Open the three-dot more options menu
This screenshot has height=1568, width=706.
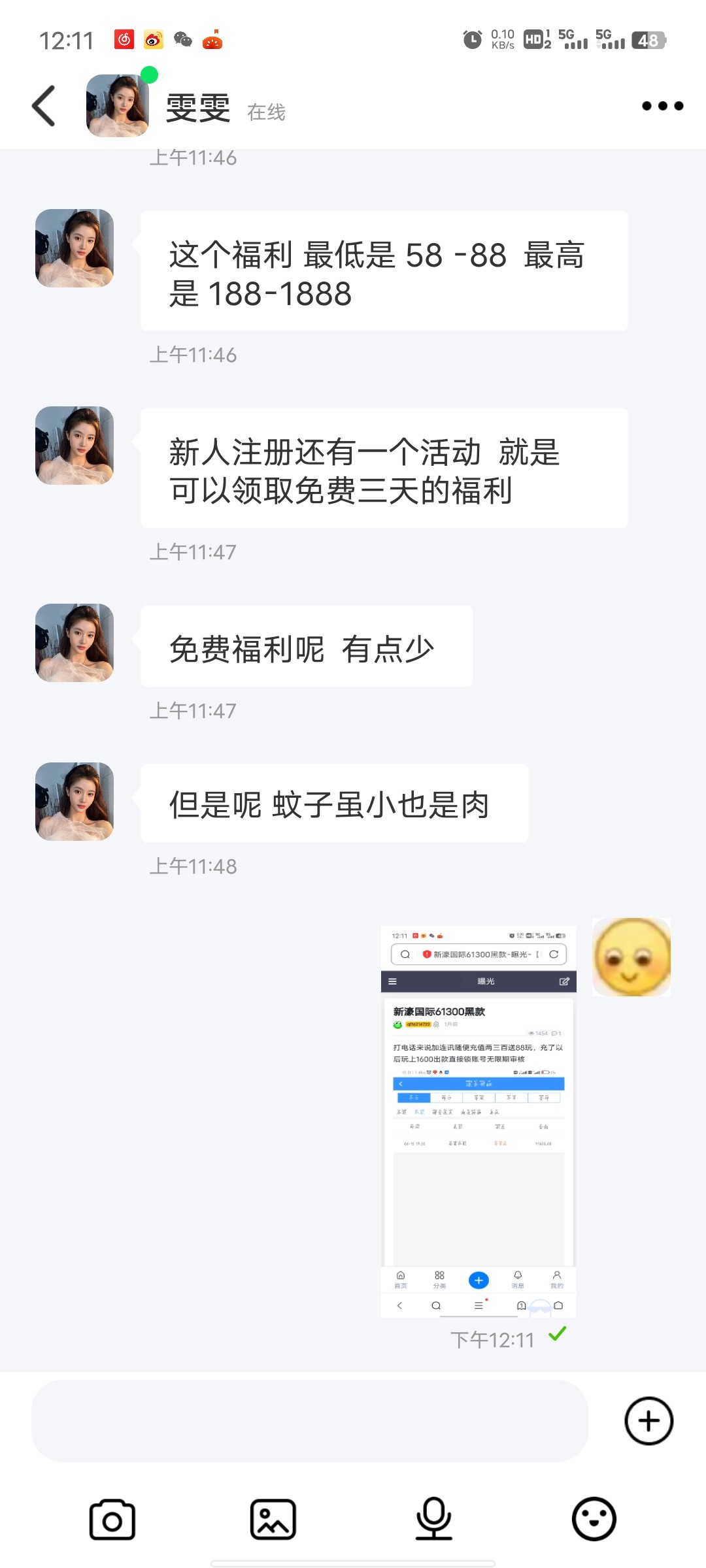point(662,106)
